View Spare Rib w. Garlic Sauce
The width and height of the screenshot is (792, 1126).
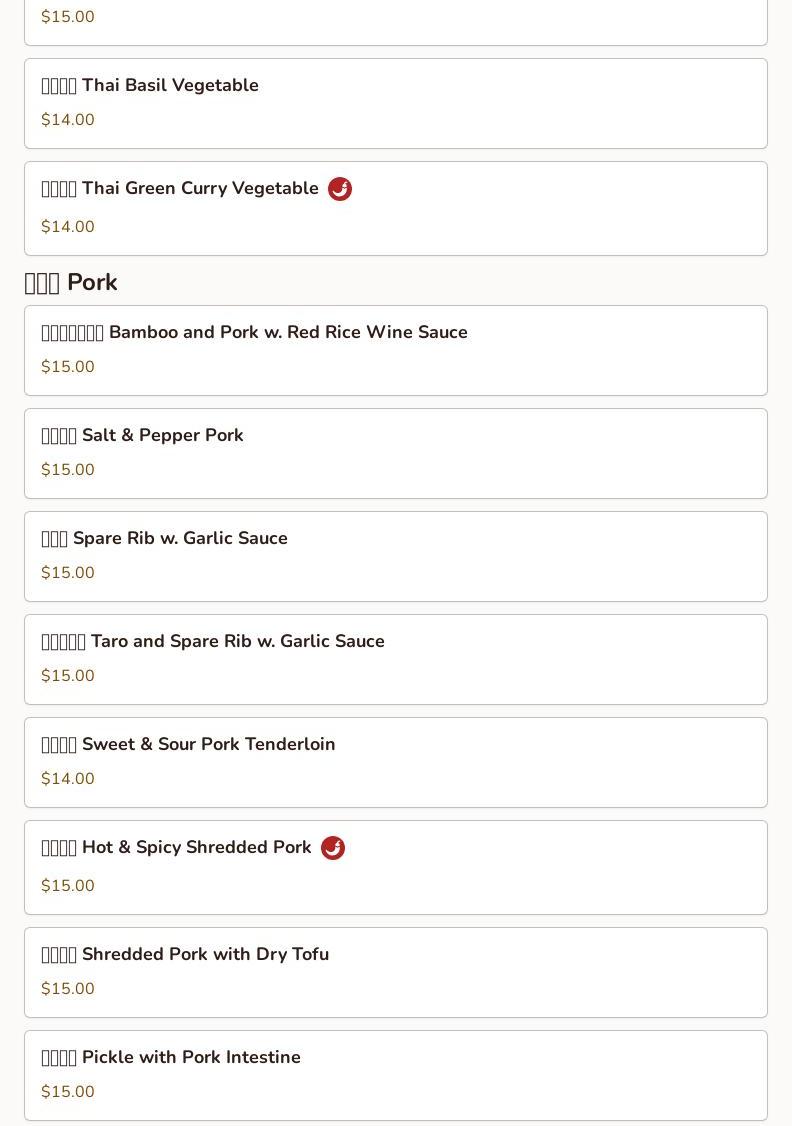coord(395,556)
